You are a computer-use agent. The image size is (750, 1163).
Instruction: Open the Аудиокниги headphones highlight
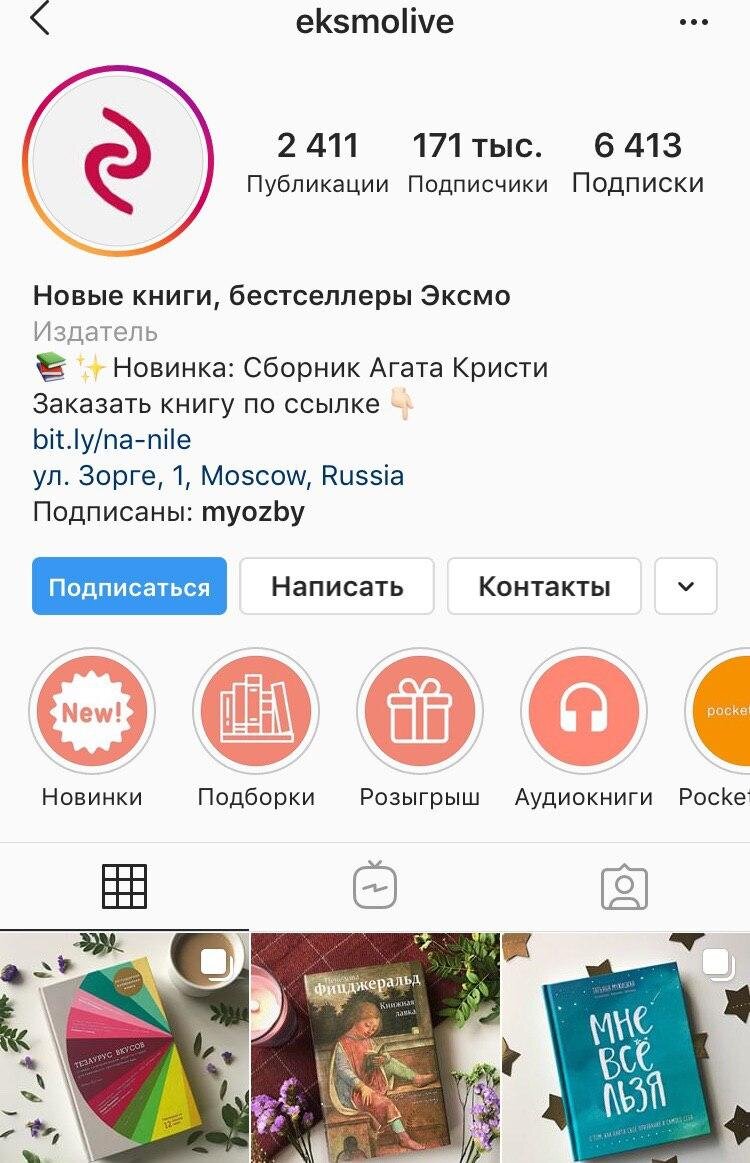[584, 711]
